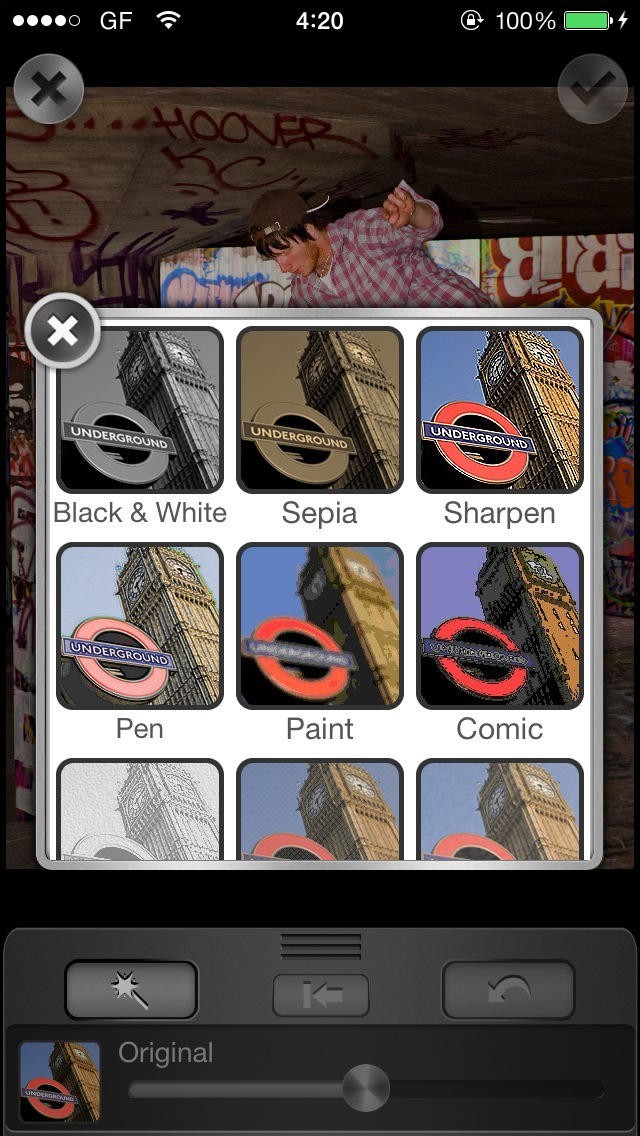Choose the Sharpen filter
The height and width of the screenshot is (1136, 640).
(x=499, y=410)
